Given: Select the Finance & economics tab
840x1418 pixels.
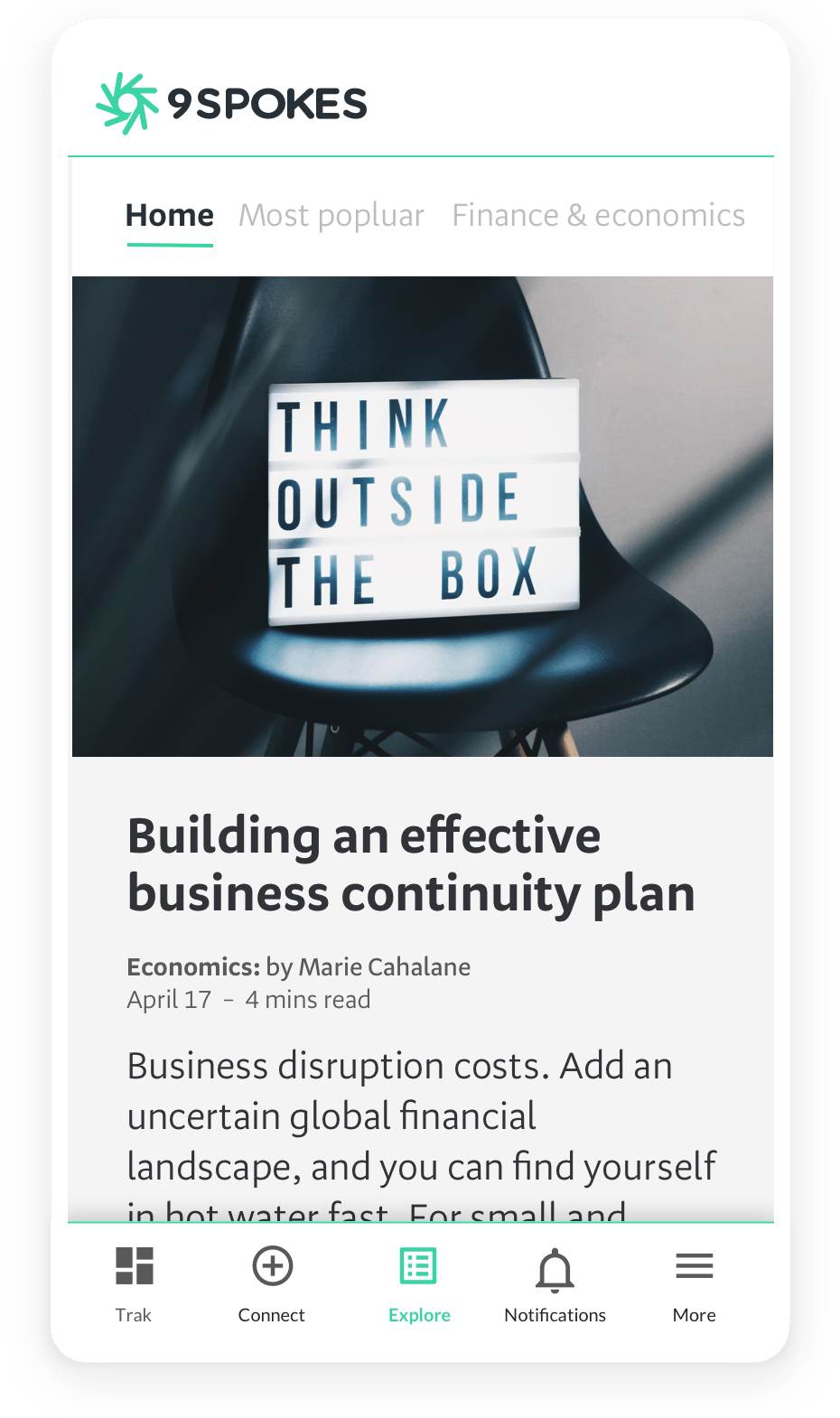Looking at the screenshot, I should (x=598, y=216).
